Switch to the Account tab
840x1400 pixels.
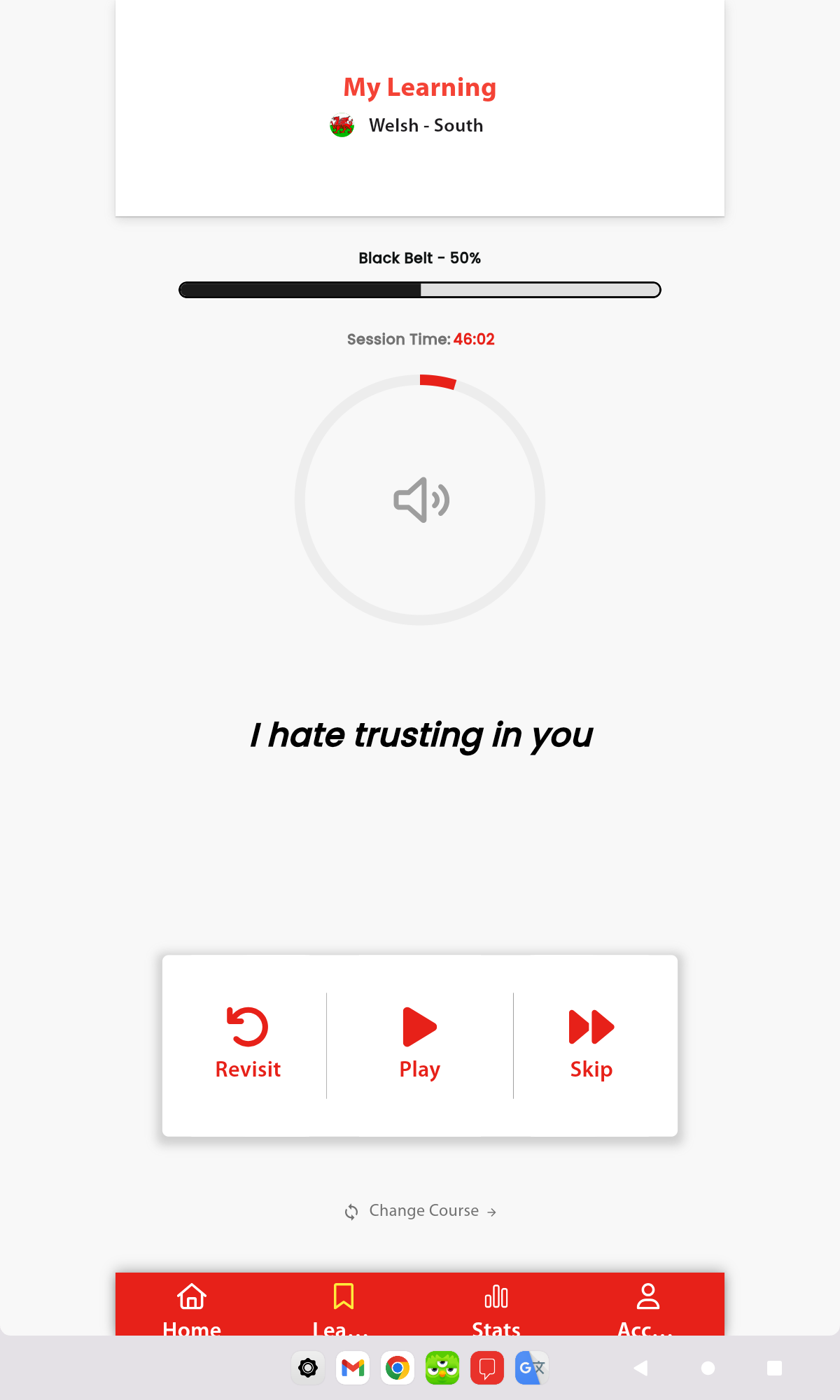[x=647, y=1308]
